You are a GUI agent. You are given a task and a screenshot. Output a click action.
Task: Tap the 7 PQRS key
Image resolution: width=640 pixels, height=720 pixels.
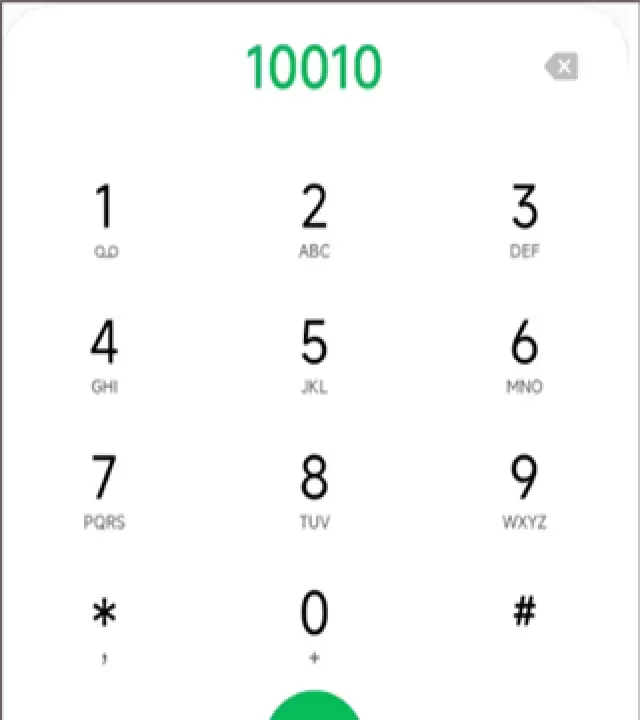pyautogui.click(x=105, y=489)
